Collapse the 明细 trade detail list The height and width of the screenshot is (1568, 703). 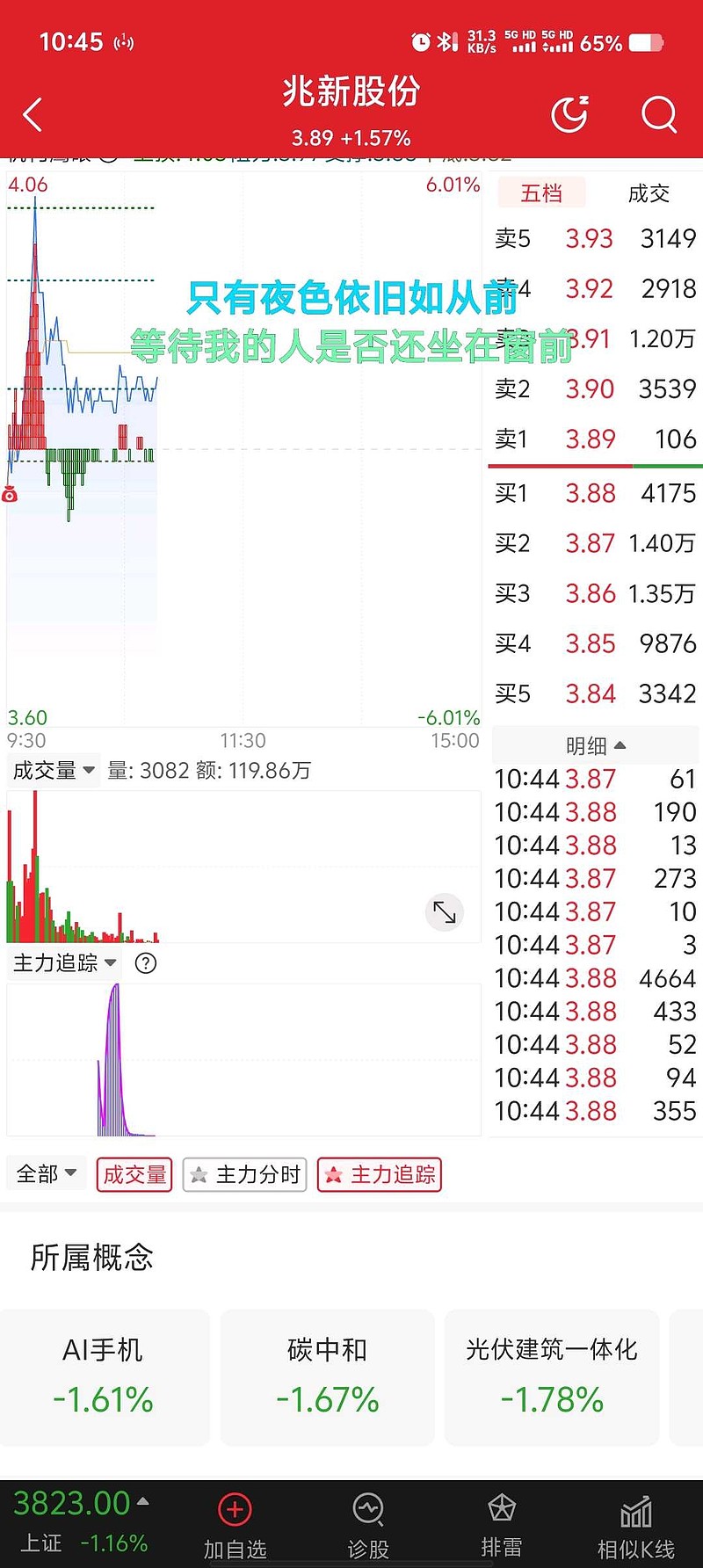(596, 745)
